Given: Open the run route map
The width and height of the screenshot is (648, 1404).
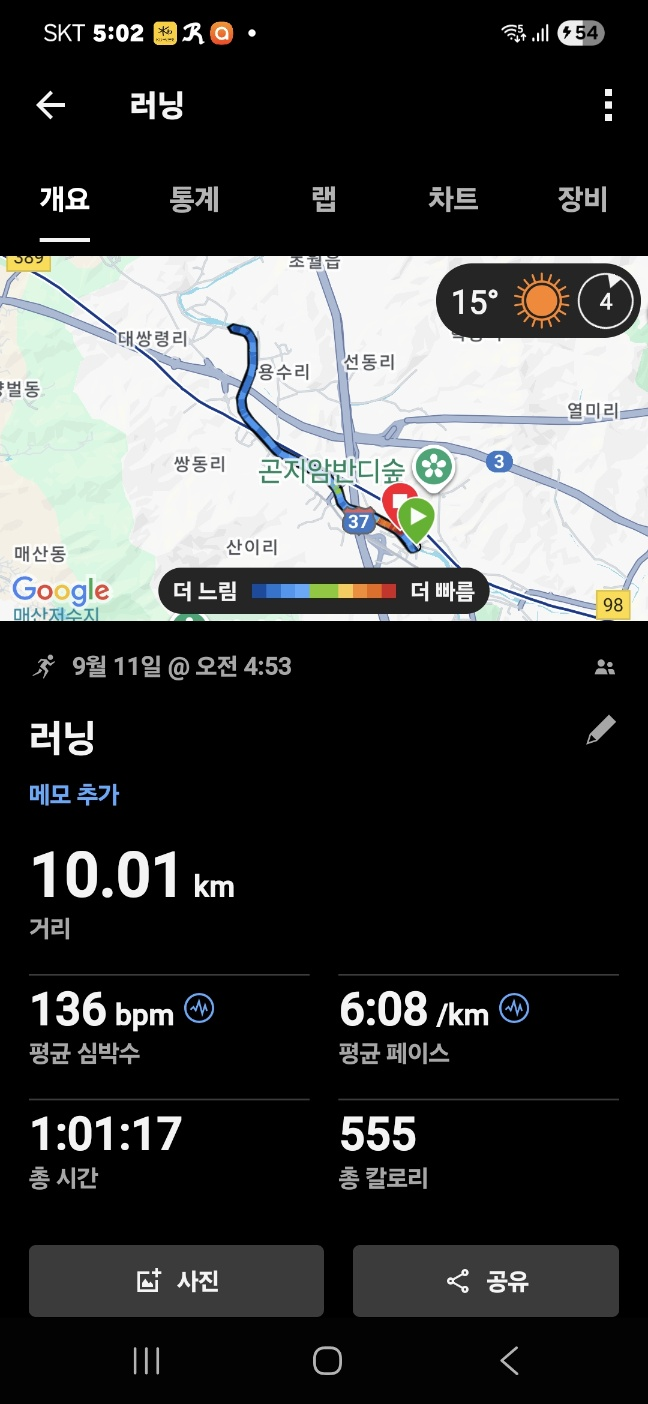Looking at the screenshot, I should coord(324,438).
